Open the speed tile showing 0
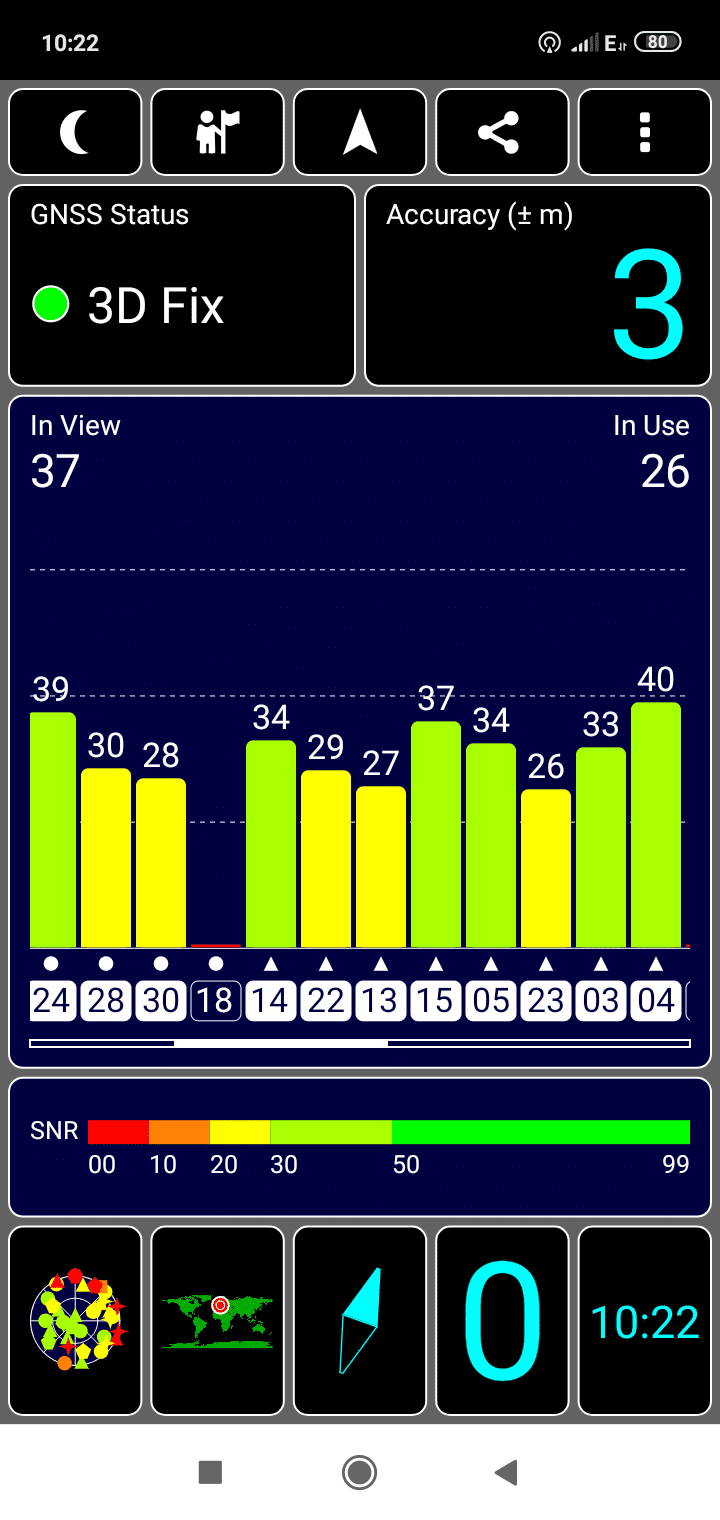The image size is (720, 1520). [x=502, y=1321]
